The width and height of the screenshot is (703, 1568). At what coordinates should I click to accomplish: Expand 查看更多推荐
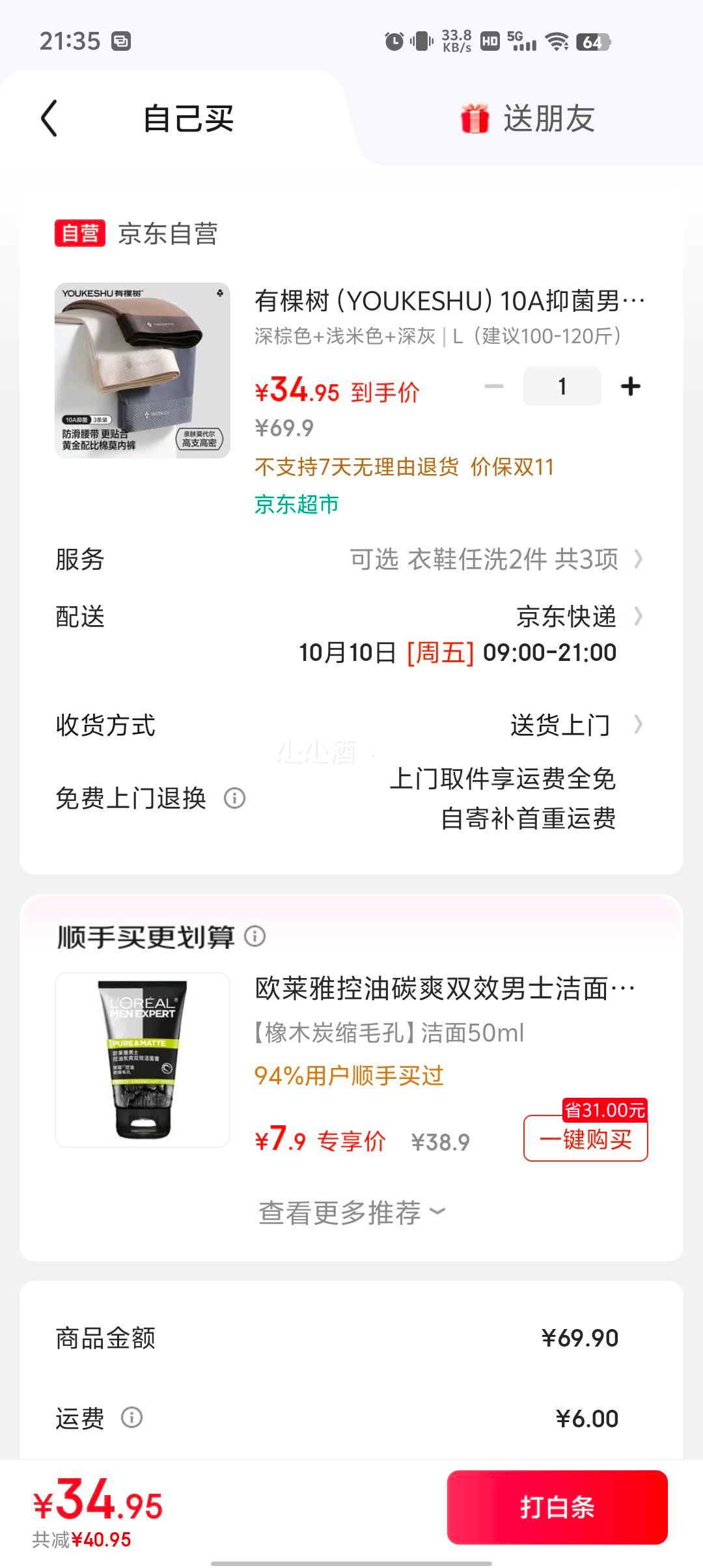[x=351, y=1212]
